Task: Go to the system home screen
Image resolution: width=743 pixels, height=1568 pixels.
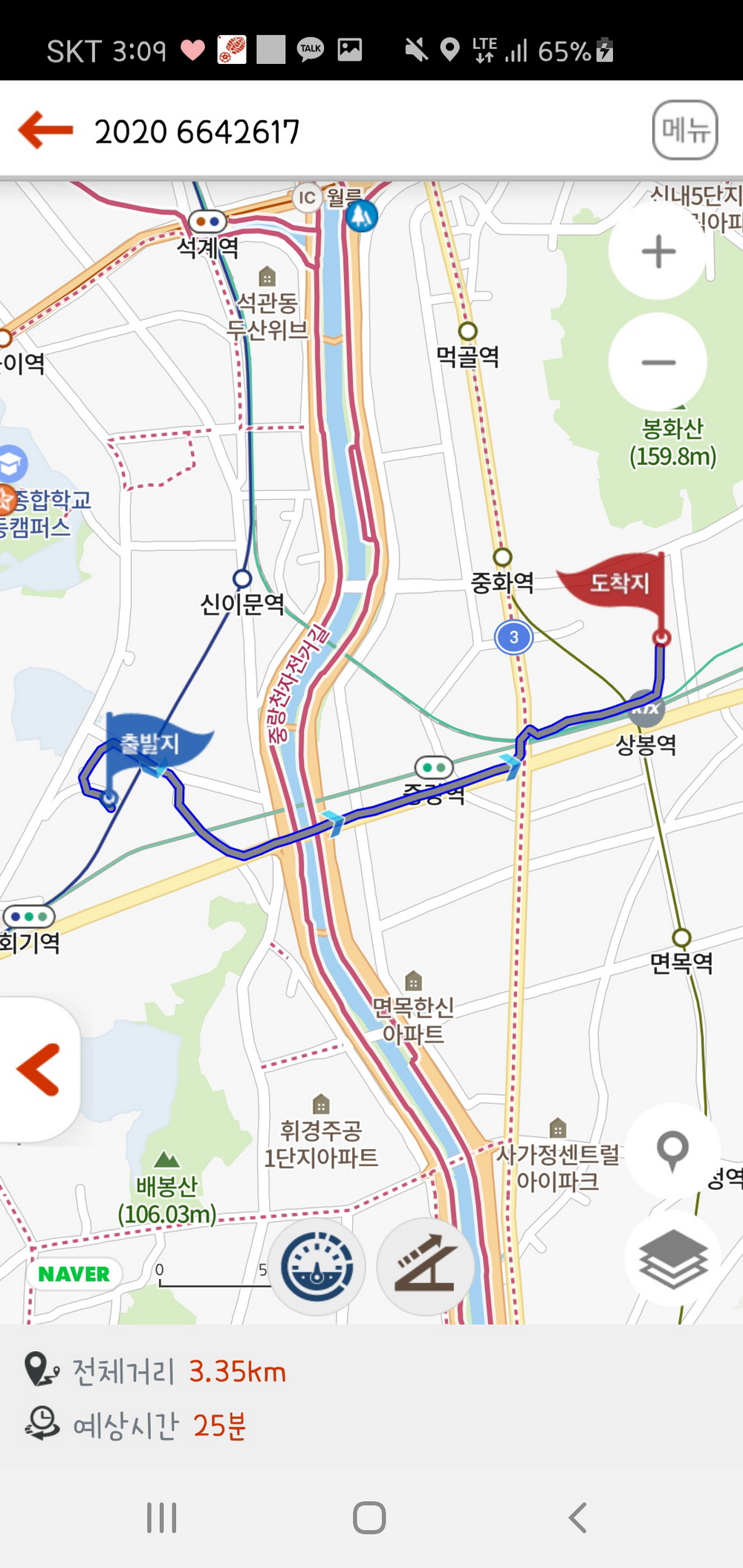Action: (x=369, y=1517)
